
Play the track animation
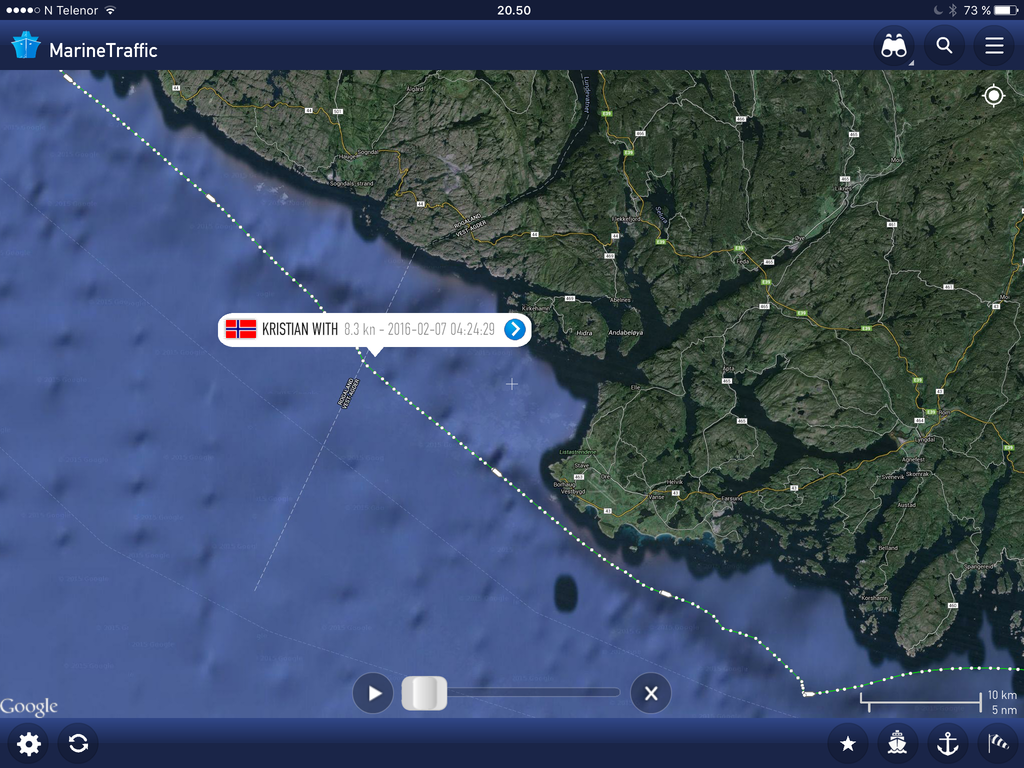373,693
